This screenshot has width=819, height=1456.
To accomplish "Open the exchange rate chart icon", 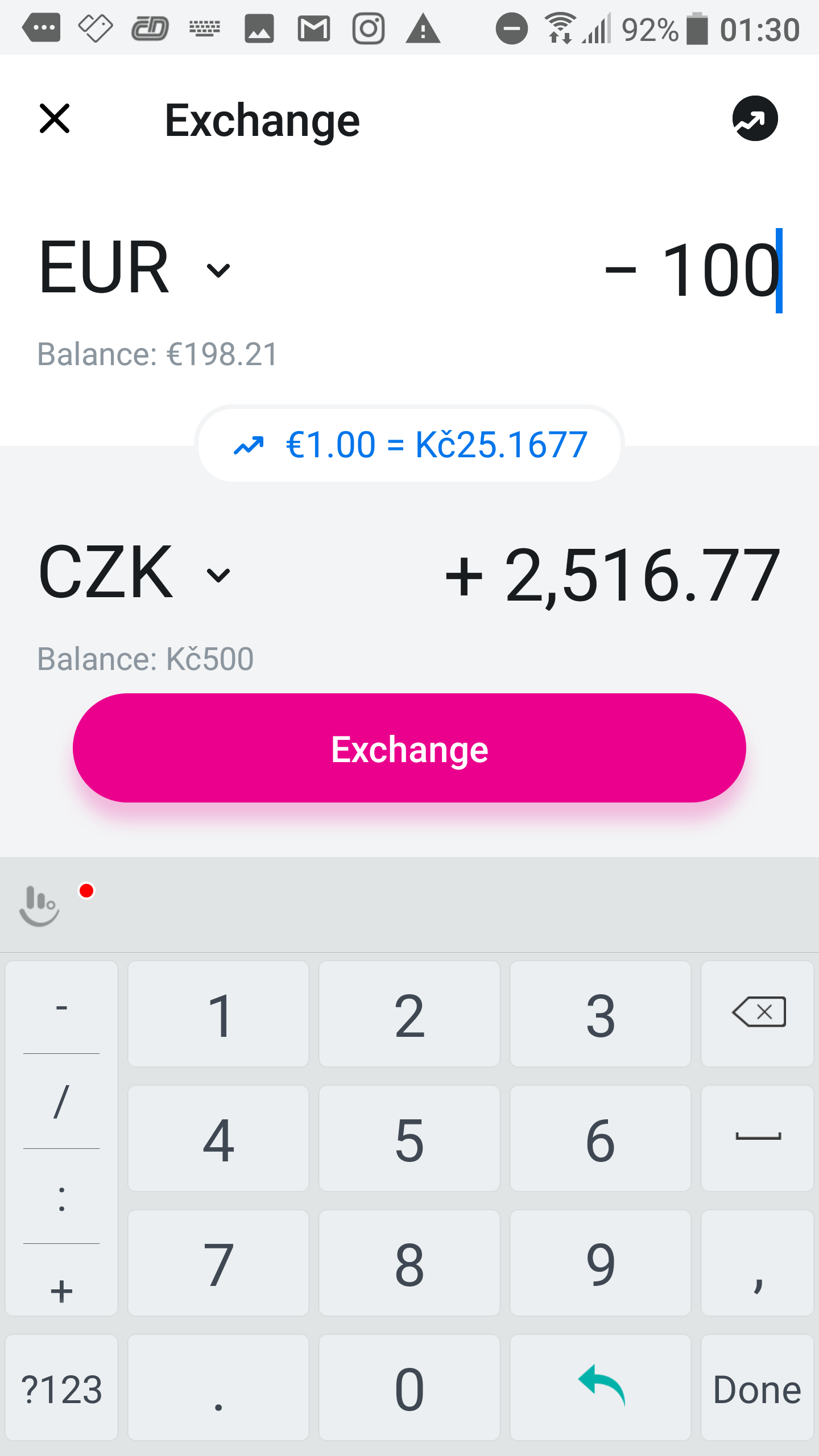I will (x=755, y=118).
